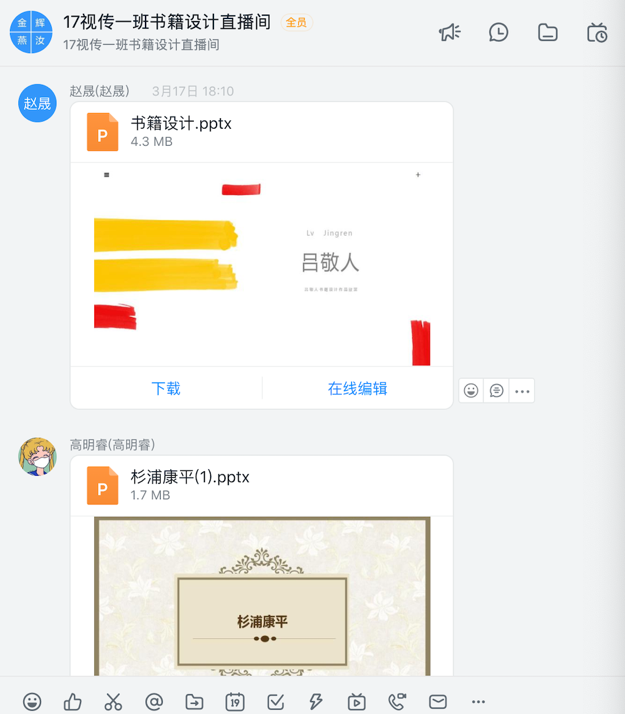
Task: Tap 在线编辑 to edit 书籍设计.pptx online
Action: pos(357,388)
